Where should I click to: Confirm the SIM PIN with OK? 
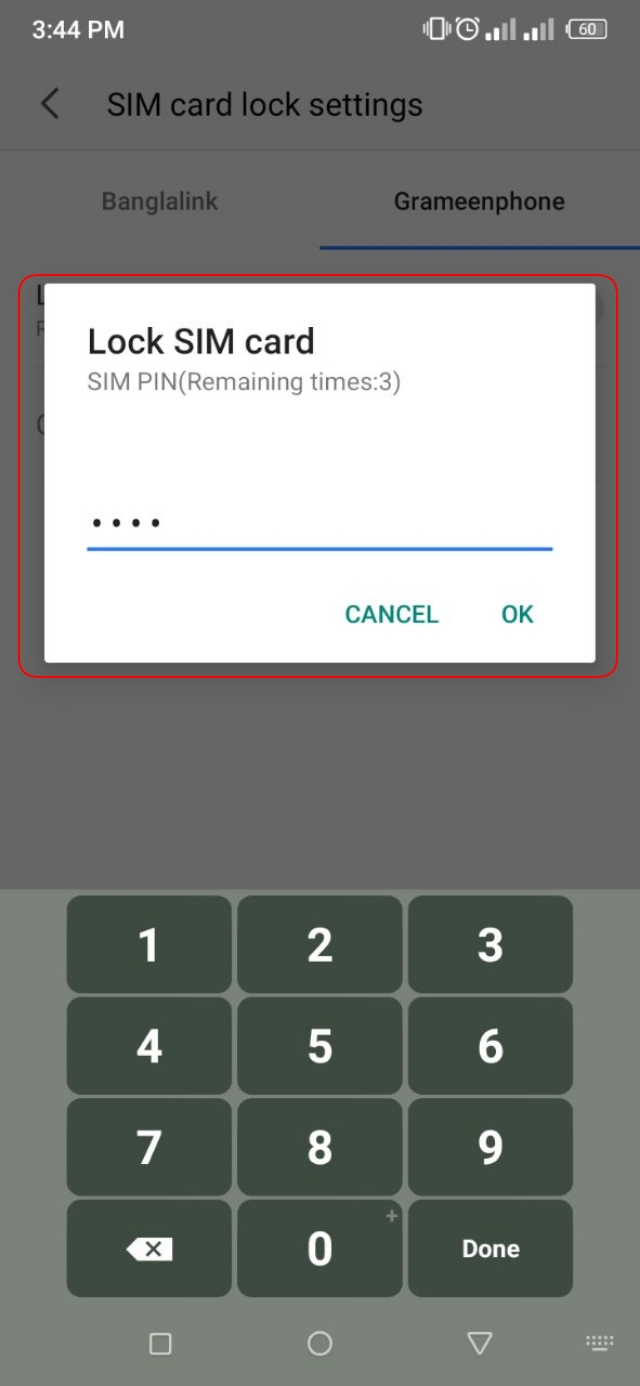(517, 614)
